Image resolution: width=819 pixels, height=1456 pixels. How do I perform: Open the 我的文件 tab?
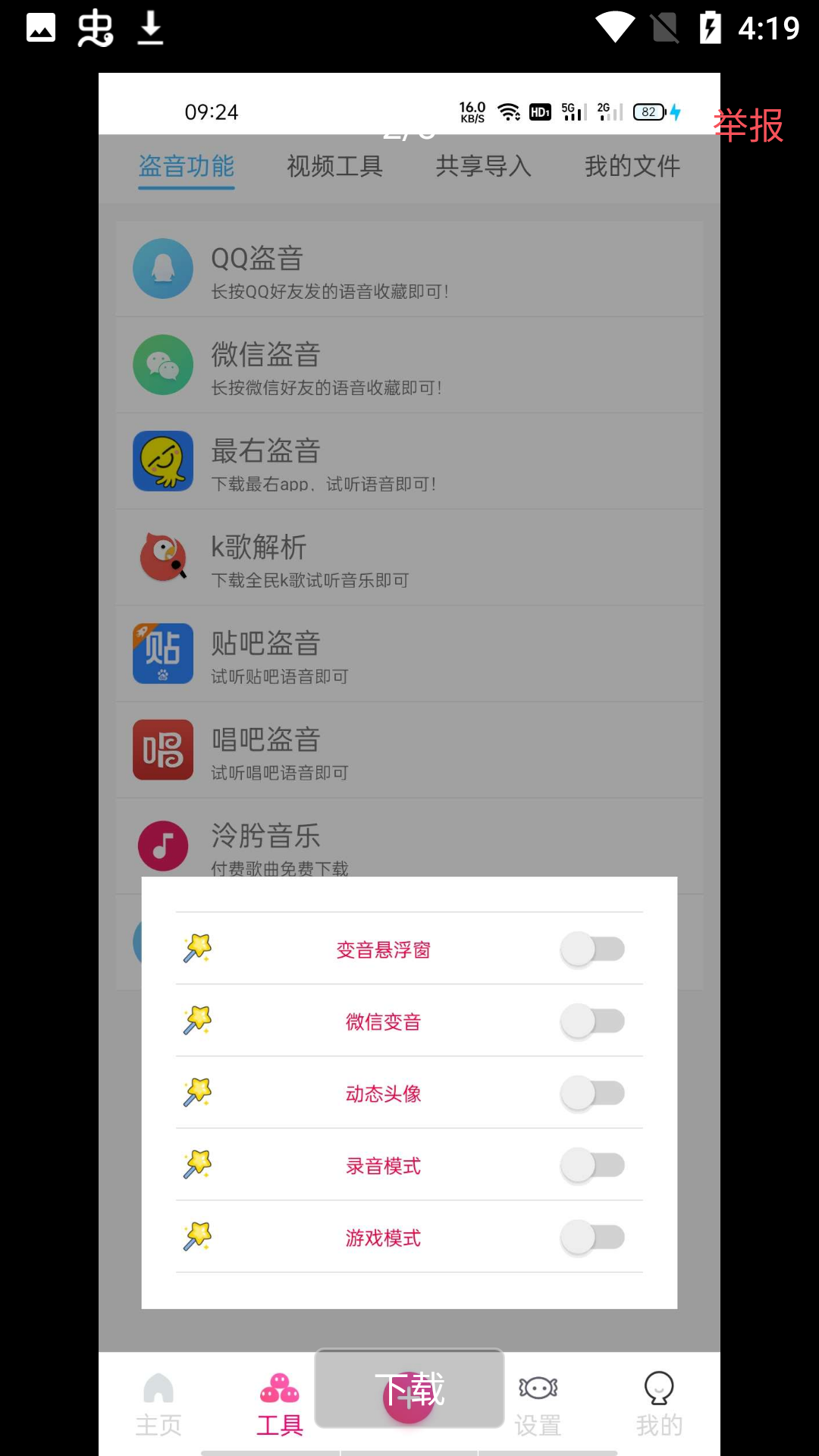click(633, 167)
